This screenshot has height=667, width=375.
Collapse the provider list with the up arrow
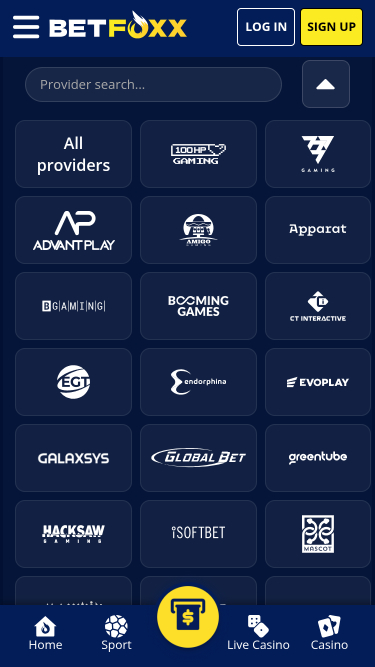(x=326, y=84)
